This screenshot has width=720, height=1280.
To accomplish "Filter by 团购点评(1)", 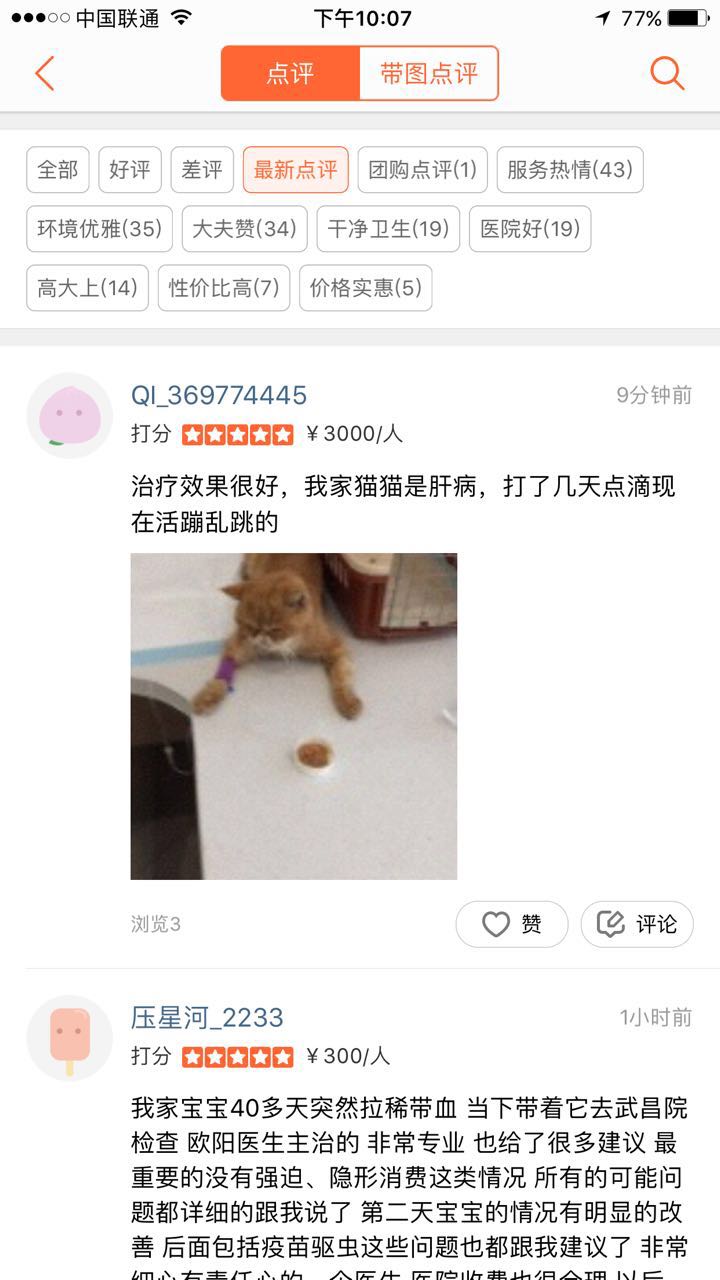I will (423, 170).
